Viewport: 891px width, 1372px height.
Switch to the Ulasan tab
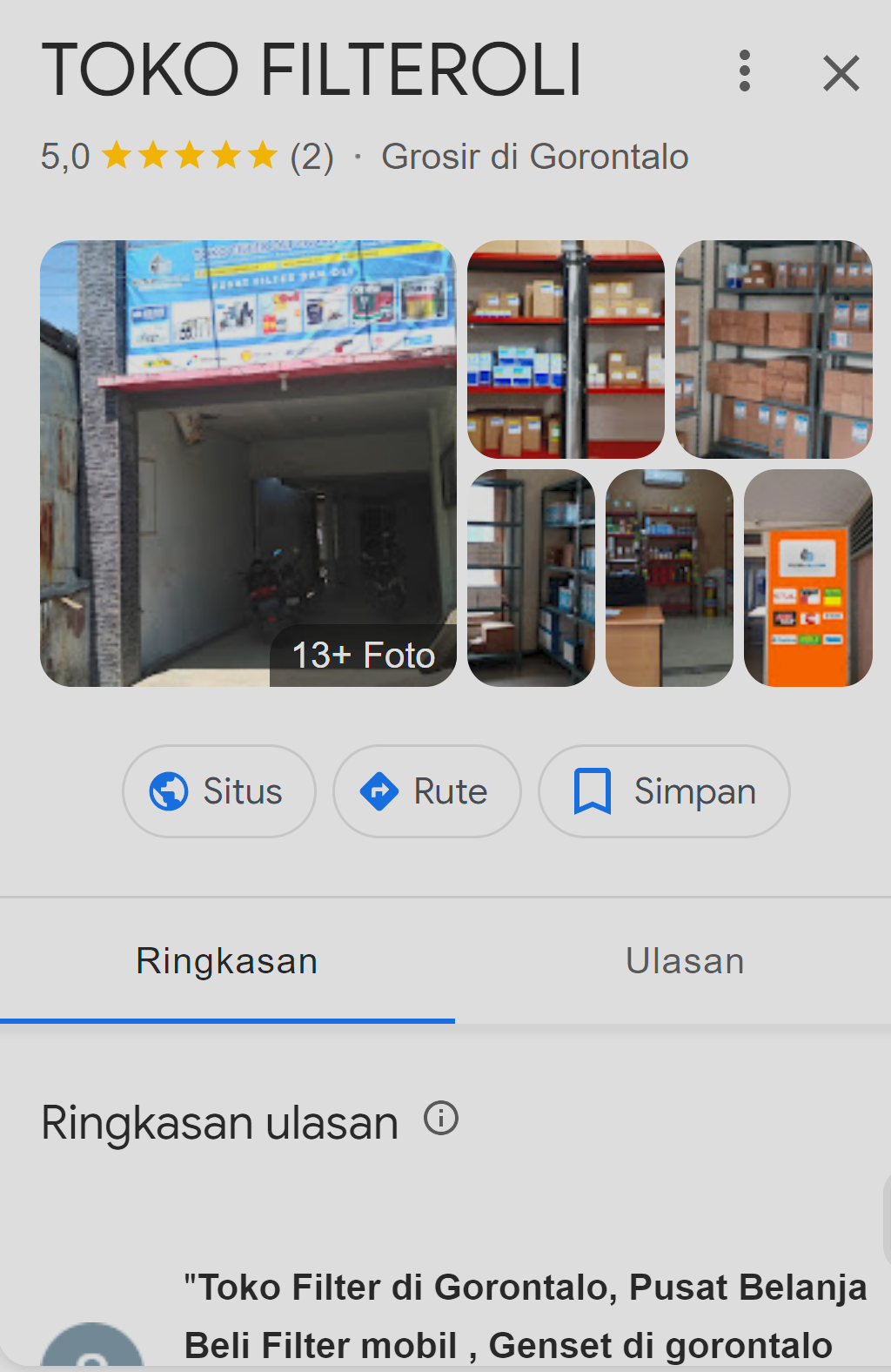point(685,961)
